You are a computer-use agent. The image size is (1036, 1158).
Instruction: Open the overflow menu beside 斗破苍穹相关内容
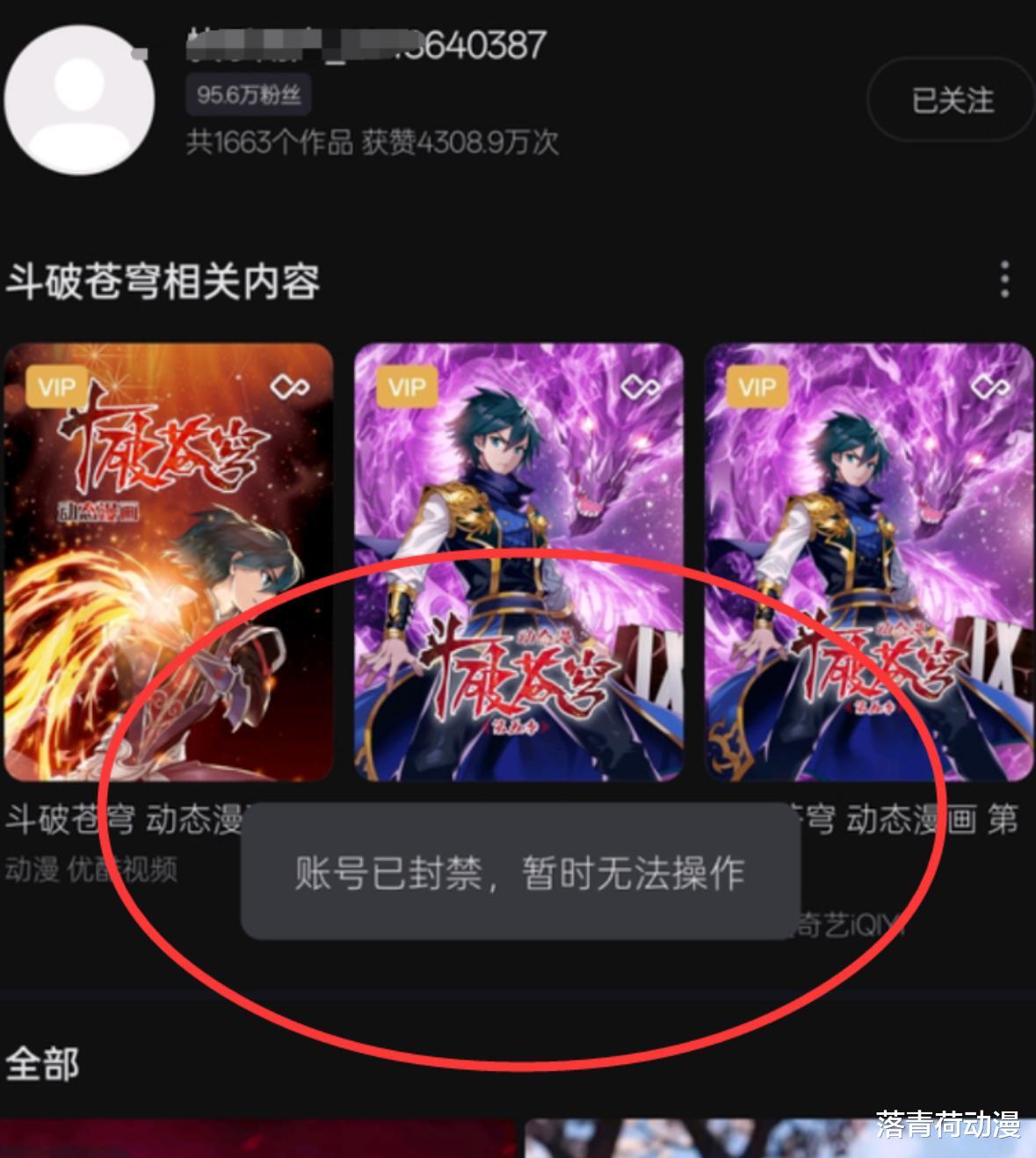[x=1004, y=279]
